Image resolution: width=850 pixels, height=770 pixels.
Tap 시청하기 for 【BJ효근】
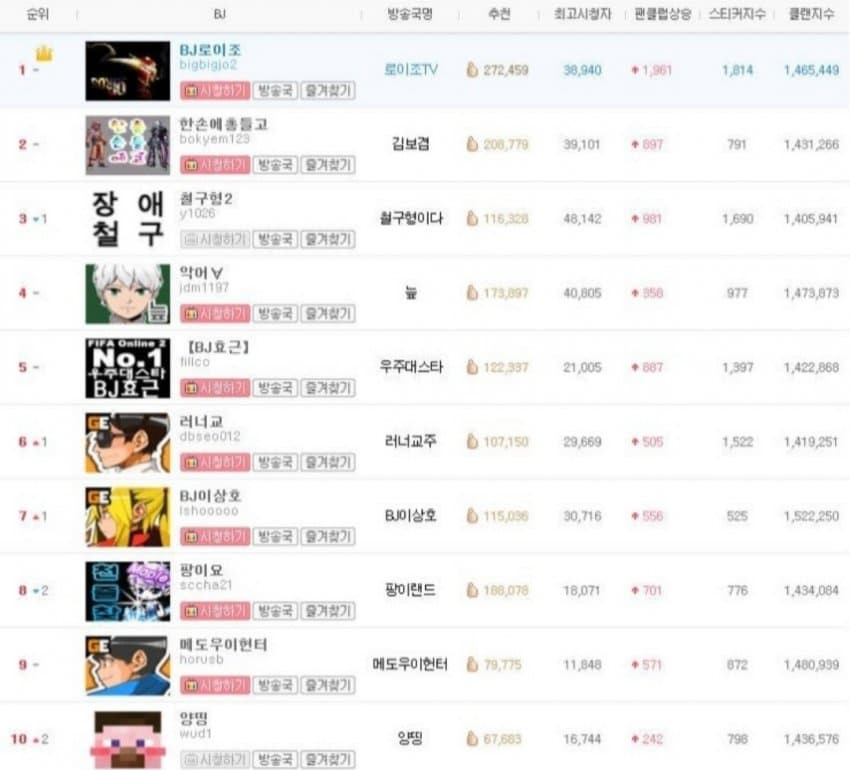click(214, 387)
